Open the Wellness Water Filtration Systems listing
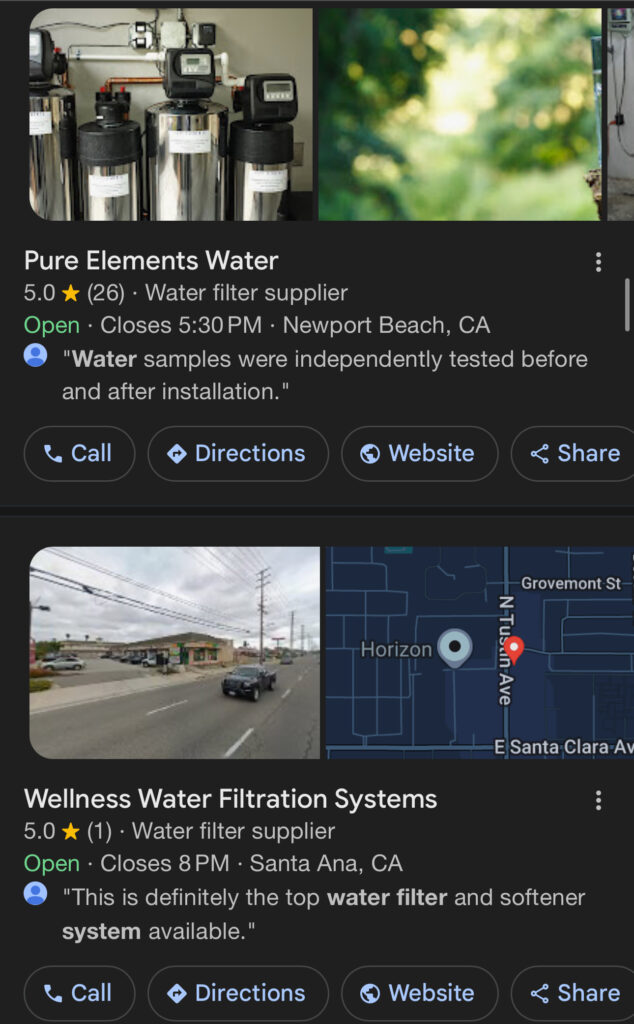 click(230, 799)
